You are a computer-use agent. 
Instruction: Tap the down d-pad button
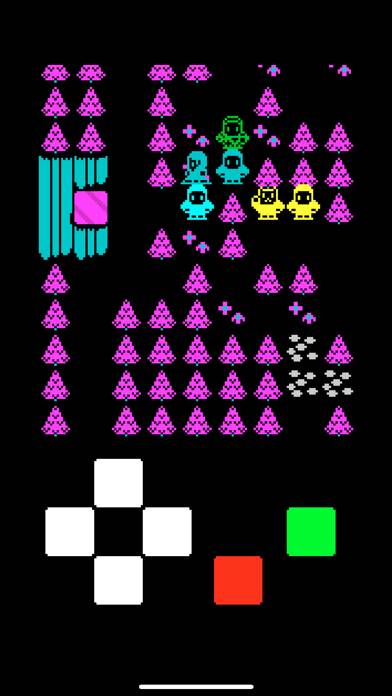click(119, 580)
